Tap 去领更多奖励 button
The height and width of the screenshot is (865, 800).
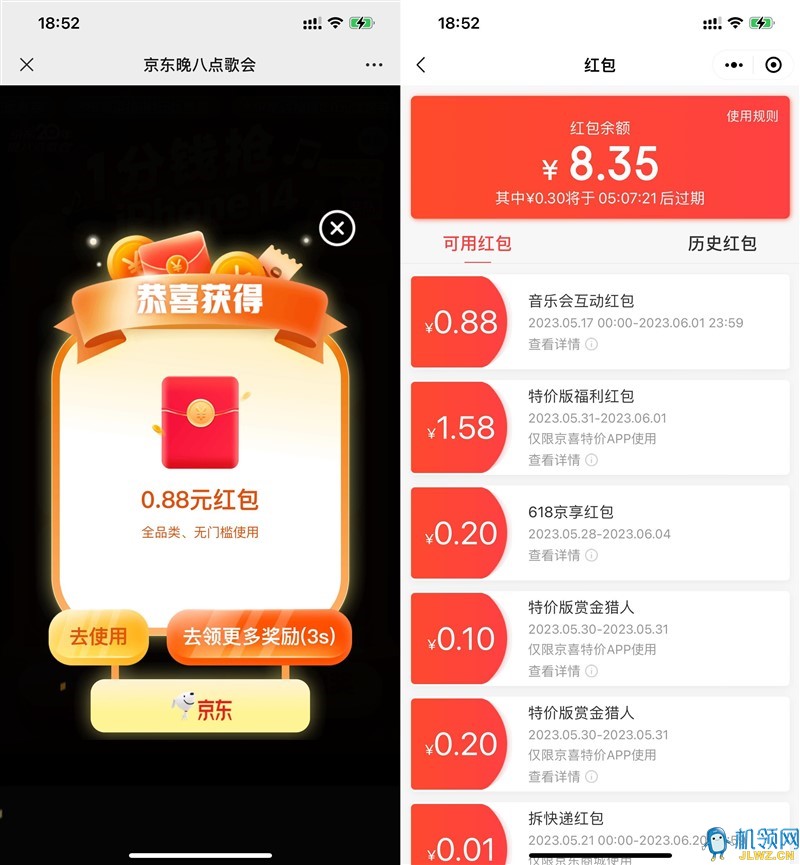pyautogui.click(x=259, y=637)
